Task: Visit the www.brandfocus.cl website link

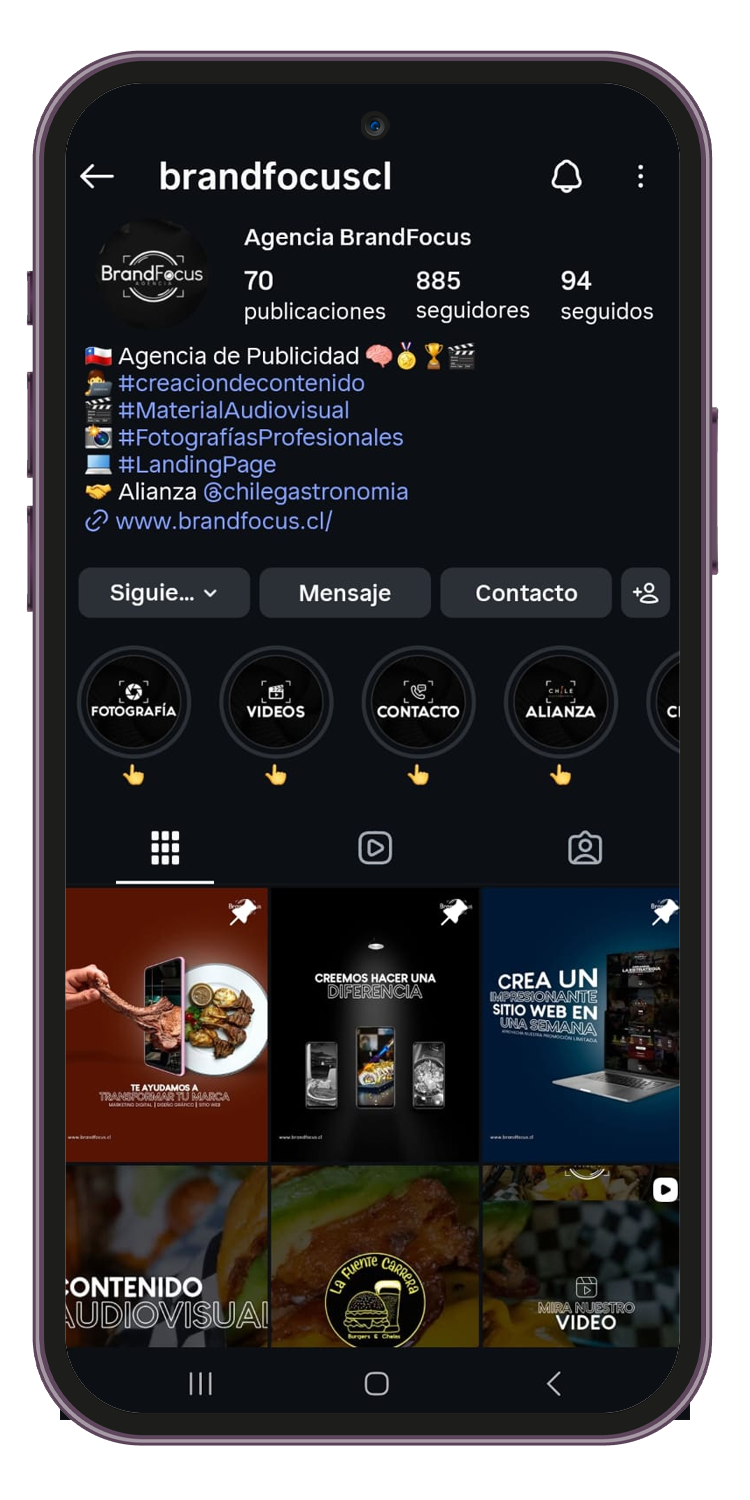Action: [x=223, y=521]
